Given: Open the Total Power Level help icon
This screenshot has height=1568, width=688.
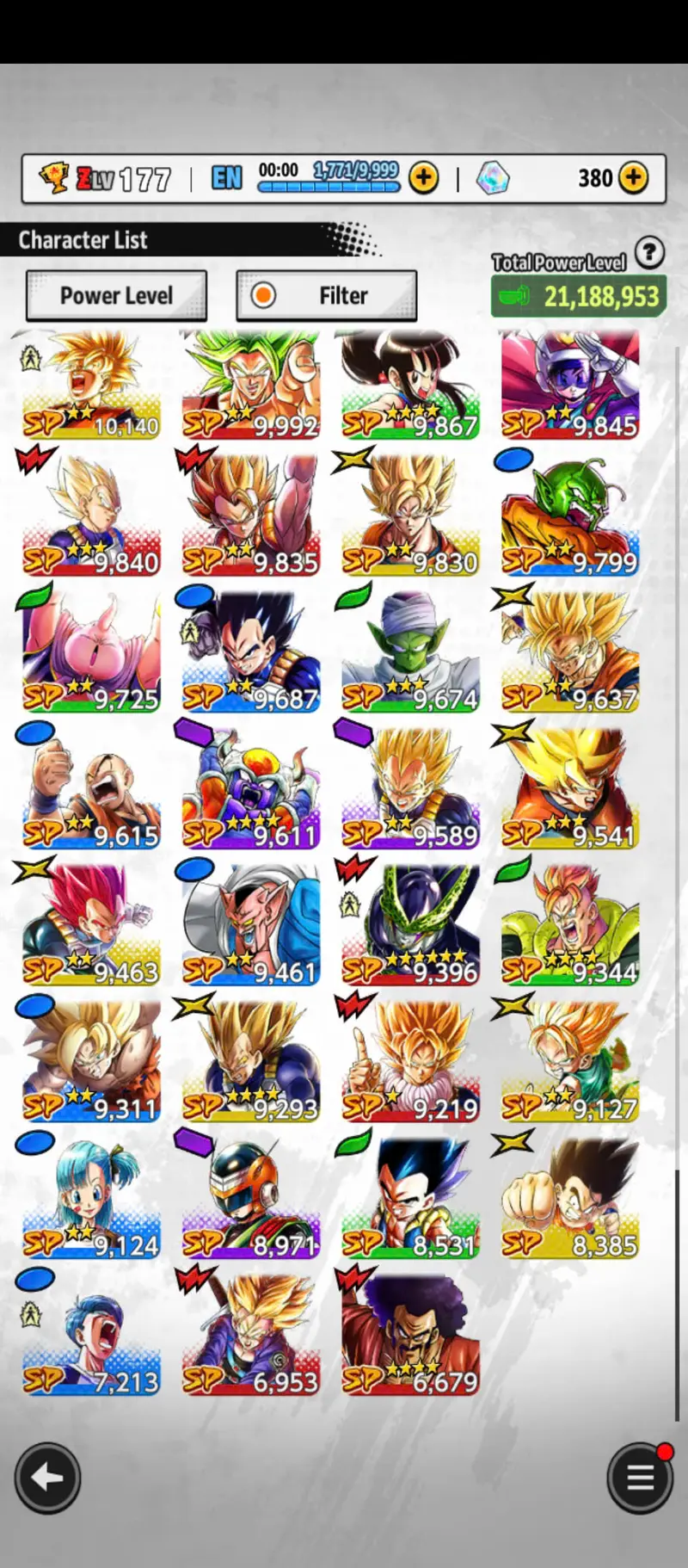Looking at the screenshot, I should coord(649,253).
